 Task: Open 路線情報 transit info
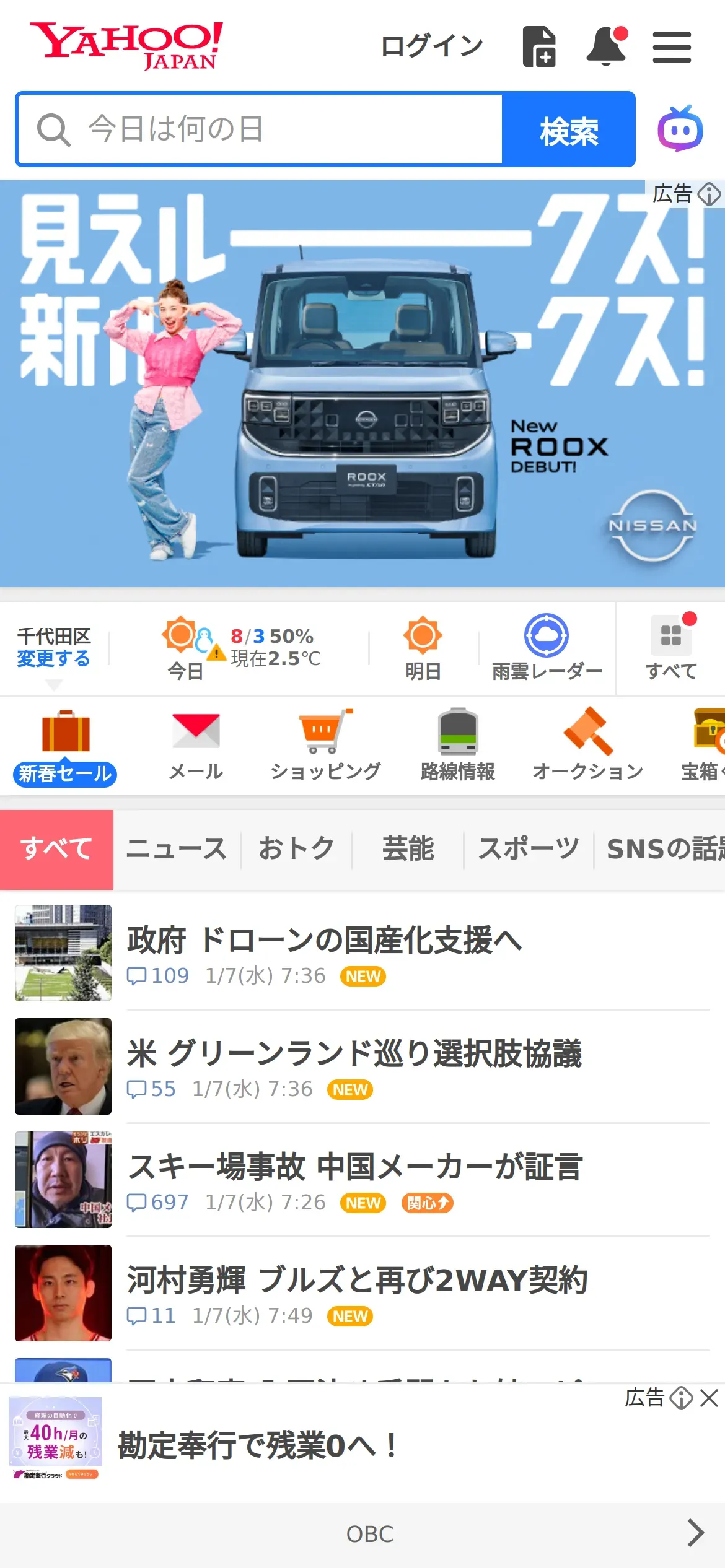457,746
